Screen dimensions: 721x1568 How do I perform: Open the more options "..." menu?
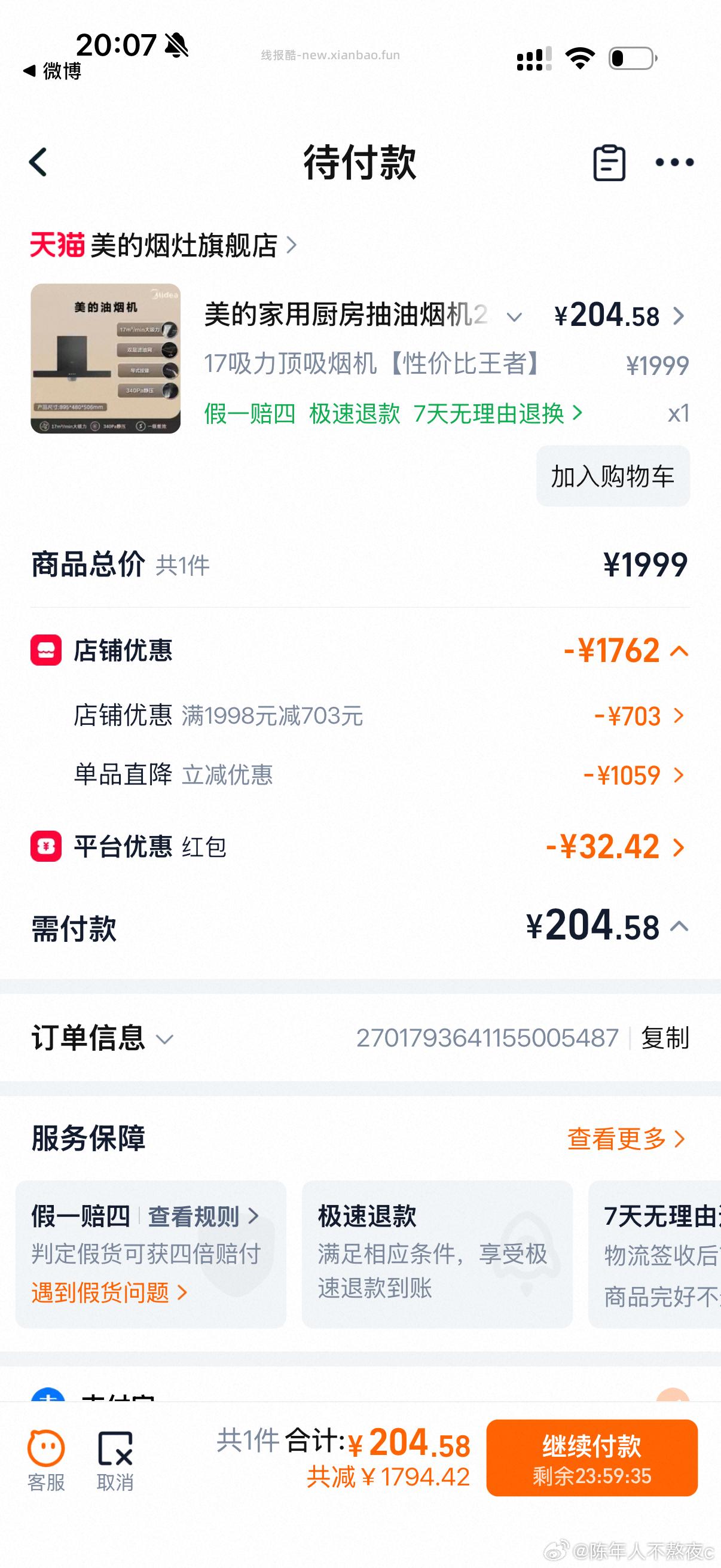click(x=676, y=163)
